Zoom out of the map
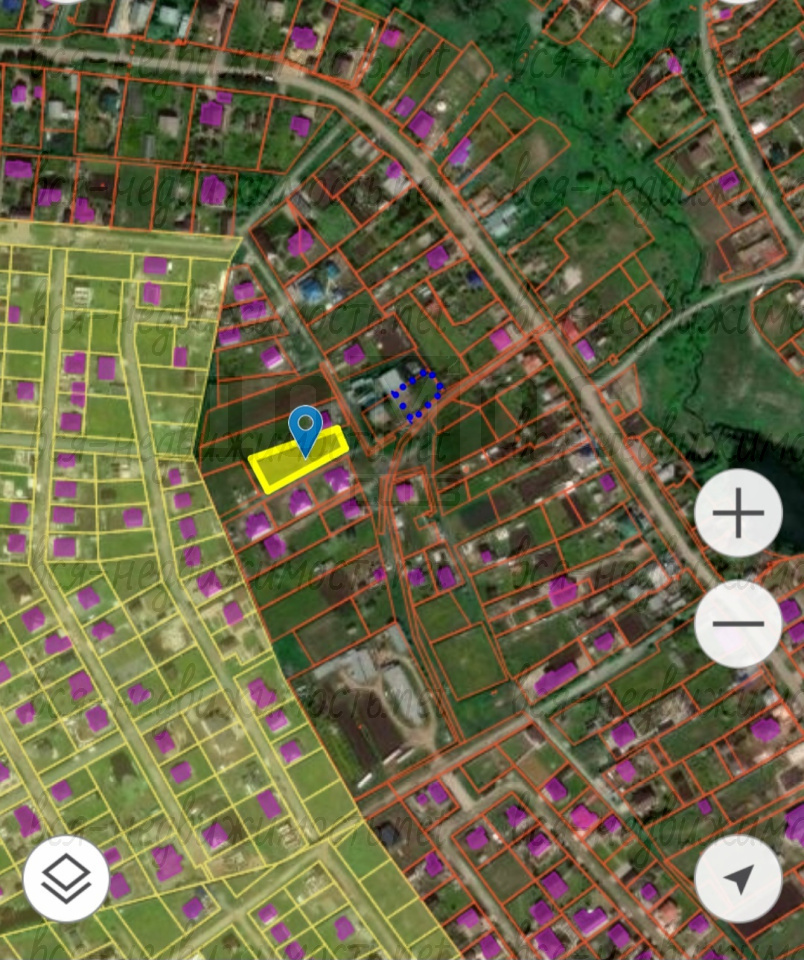804x960 pixels. [x=738, y=624]
